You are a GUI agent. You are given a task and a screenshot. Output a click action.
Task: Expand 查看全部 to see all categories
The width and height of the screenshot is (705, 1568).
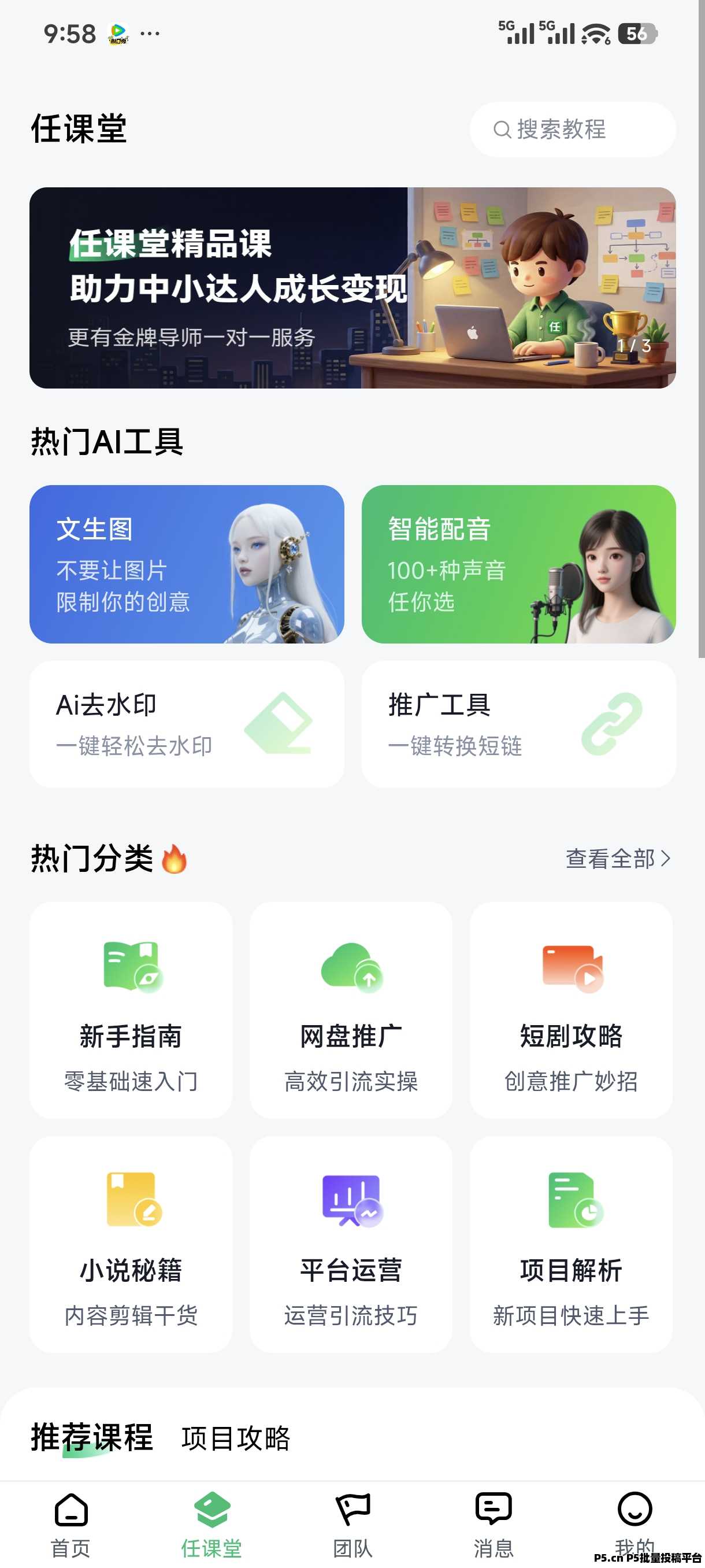tap(617, 859)
